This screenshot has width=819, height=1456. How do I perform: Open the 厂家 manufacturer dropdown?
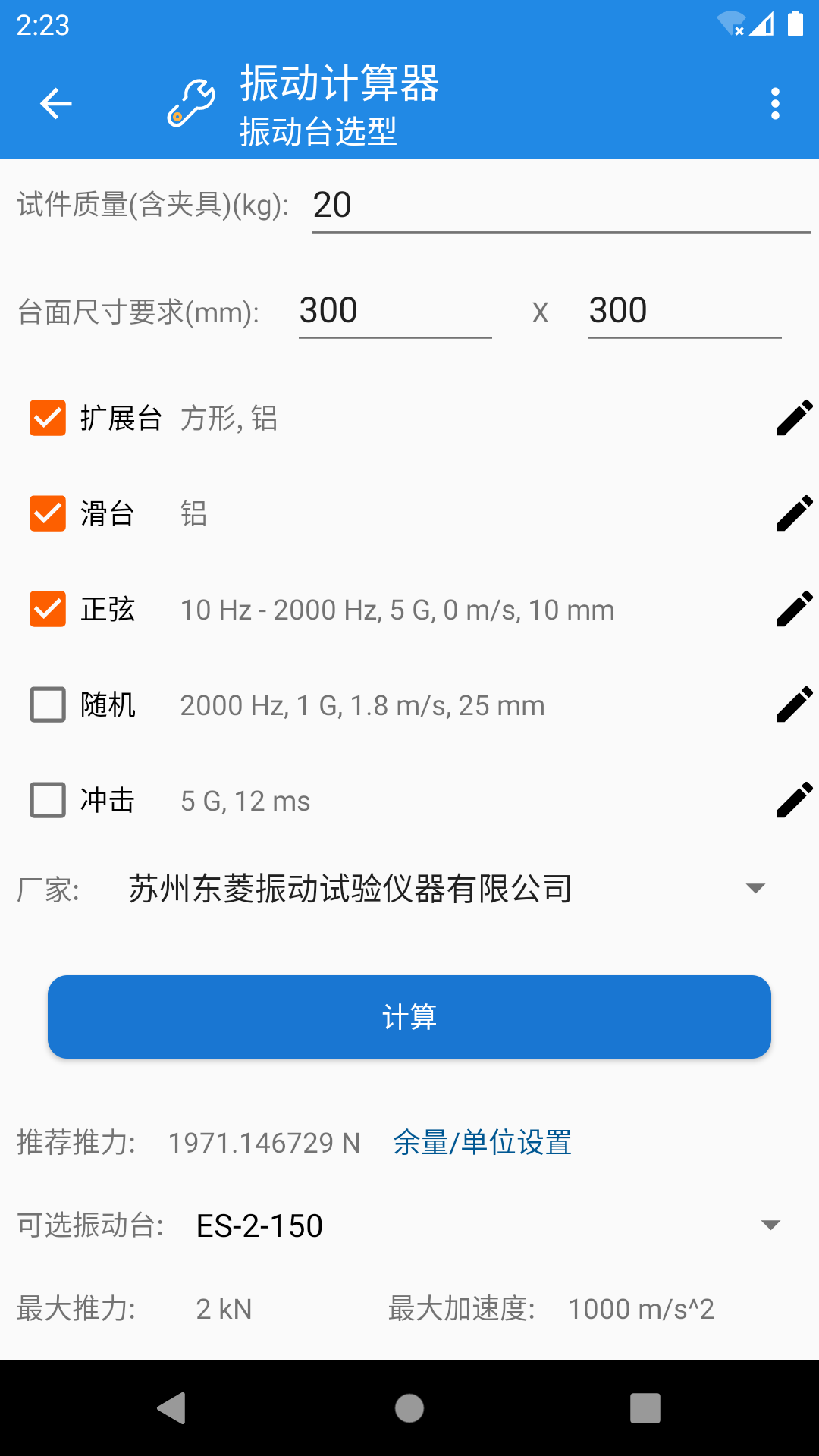(x=757, y=888)
